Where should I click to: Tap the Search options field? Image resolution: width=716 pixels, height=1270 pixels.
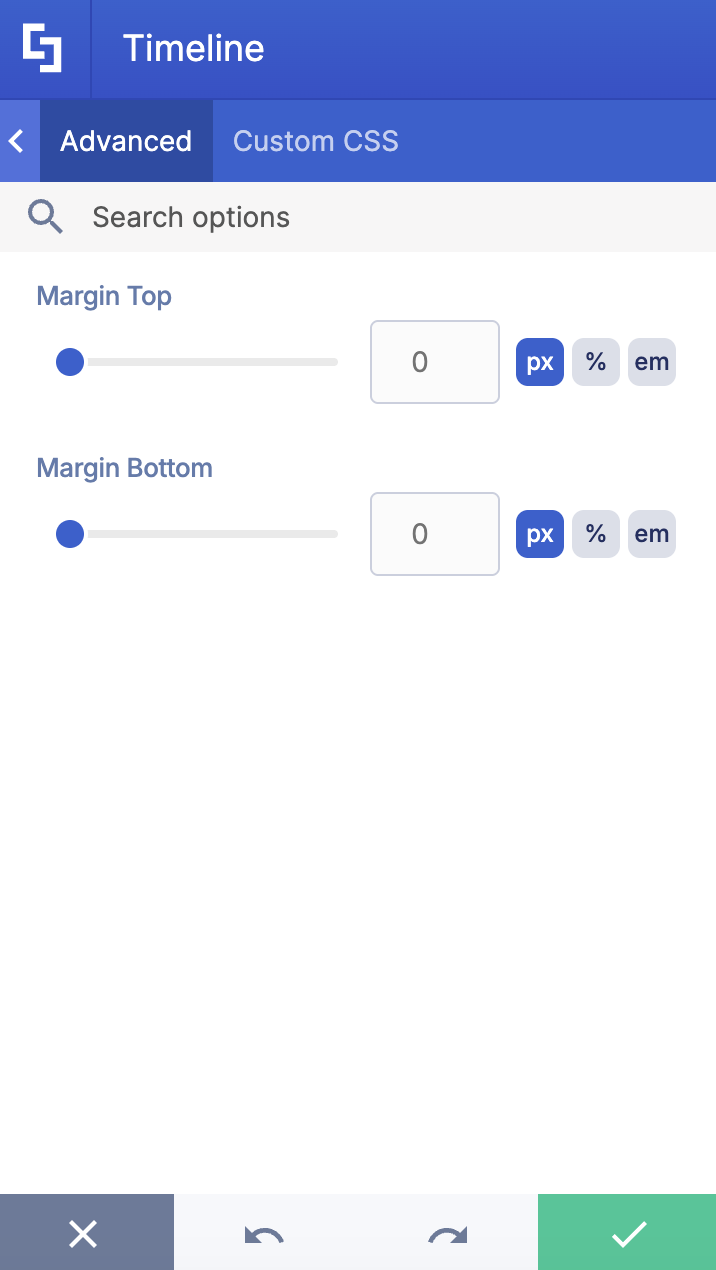pos(380,217)
